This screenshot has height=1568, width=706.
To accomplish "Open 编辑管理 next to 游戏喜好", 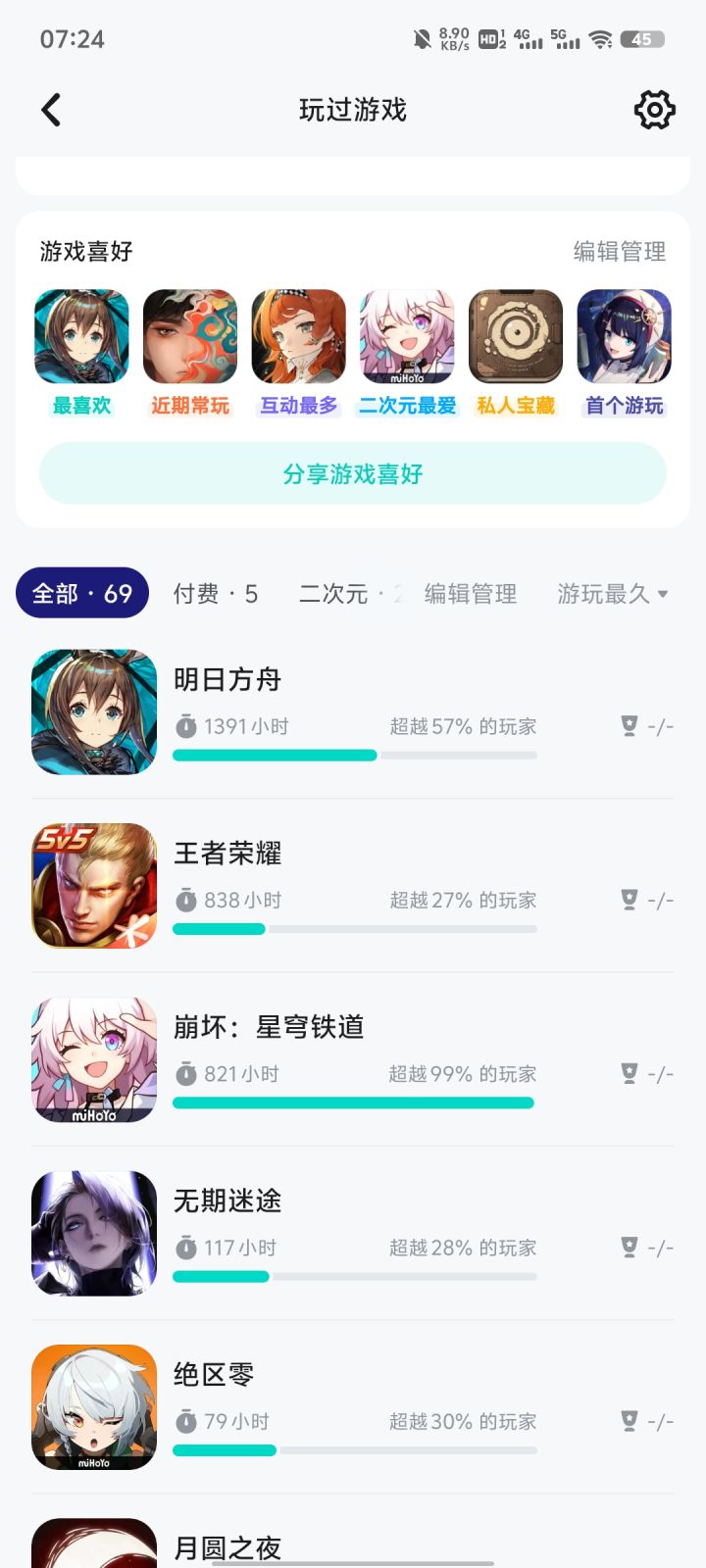I will coord(618,252).
